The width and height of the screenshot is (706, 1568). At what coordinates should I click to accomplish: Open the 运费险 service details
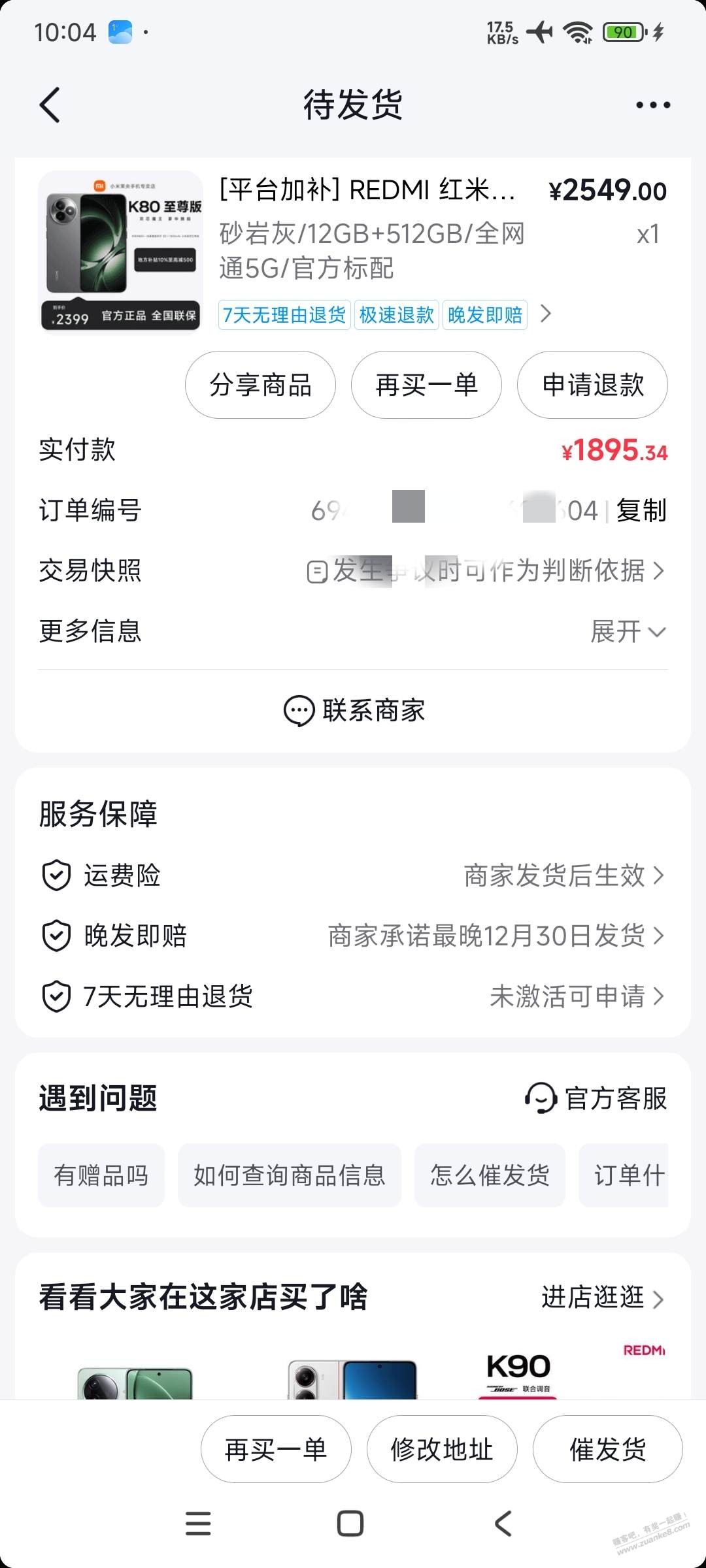(353, 875)
